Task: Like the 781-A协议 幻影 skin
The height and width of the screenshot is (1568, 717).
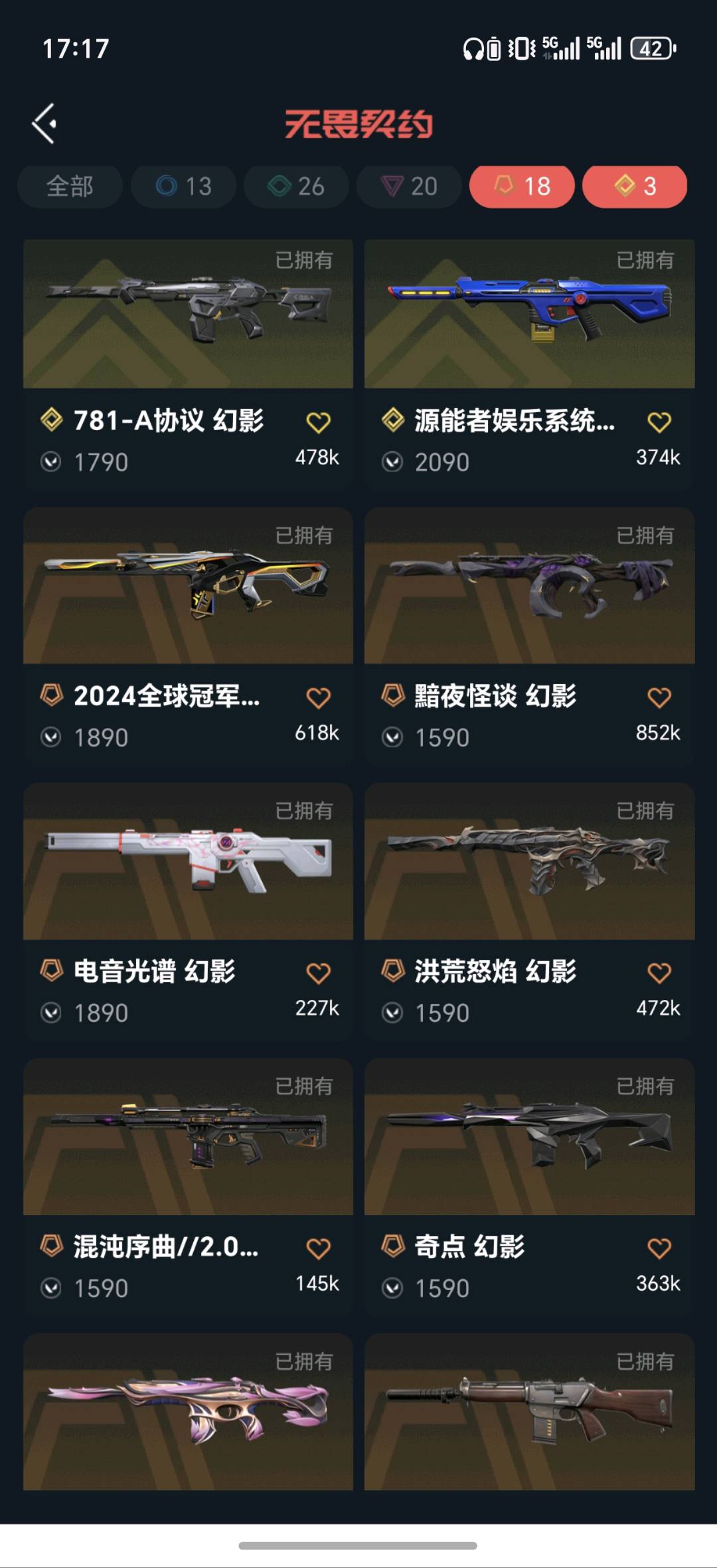Action: (x=318, y=423)
